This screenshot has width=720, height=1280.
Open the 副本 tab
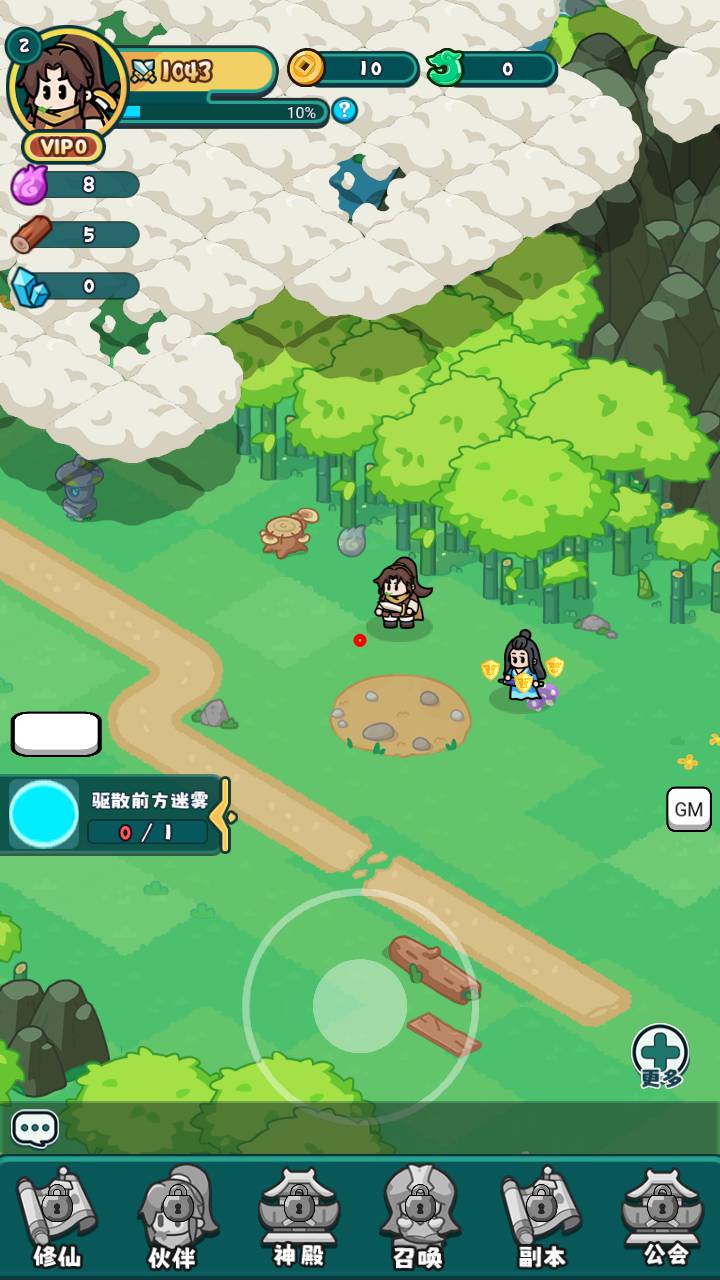click(541, 1218)
